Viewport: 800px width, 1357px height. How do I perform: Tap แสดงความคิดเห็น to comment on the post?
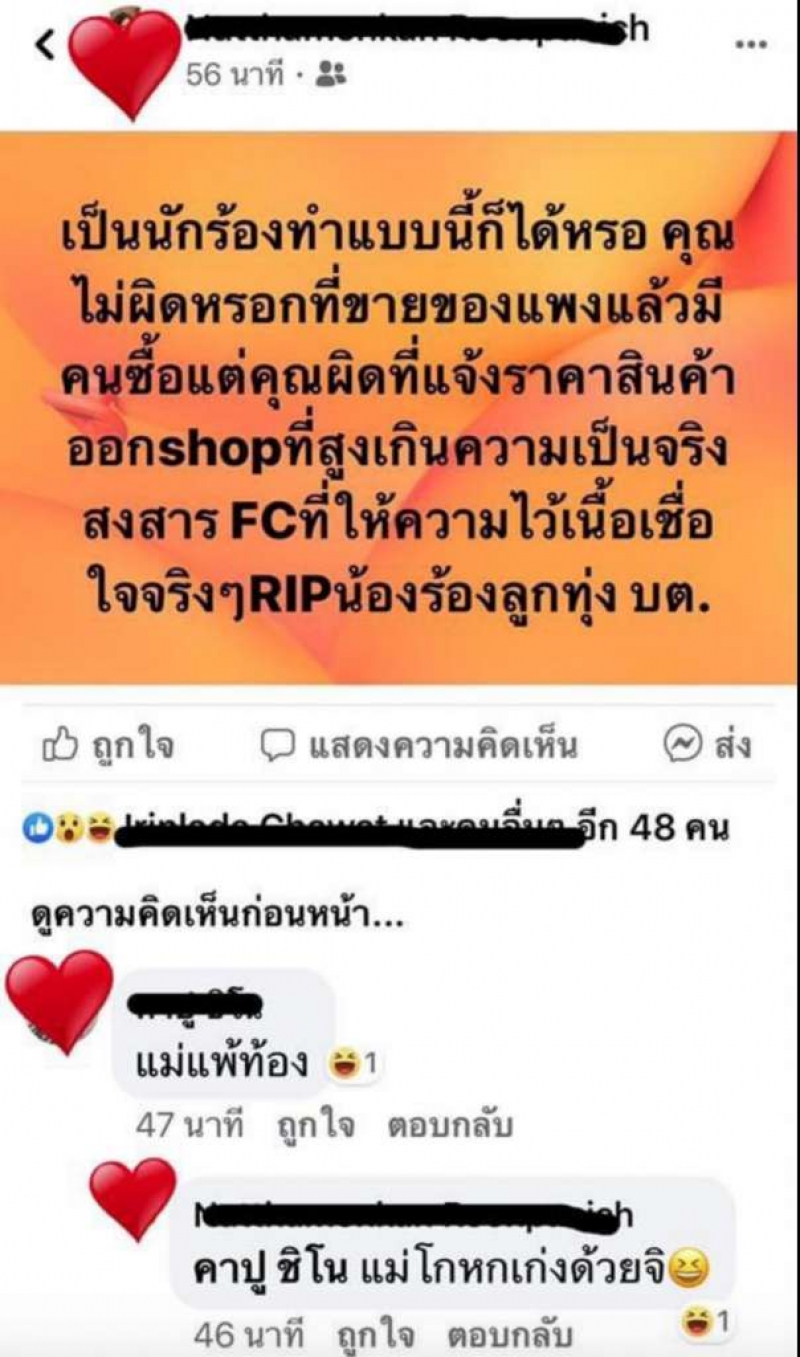(419, 745)
